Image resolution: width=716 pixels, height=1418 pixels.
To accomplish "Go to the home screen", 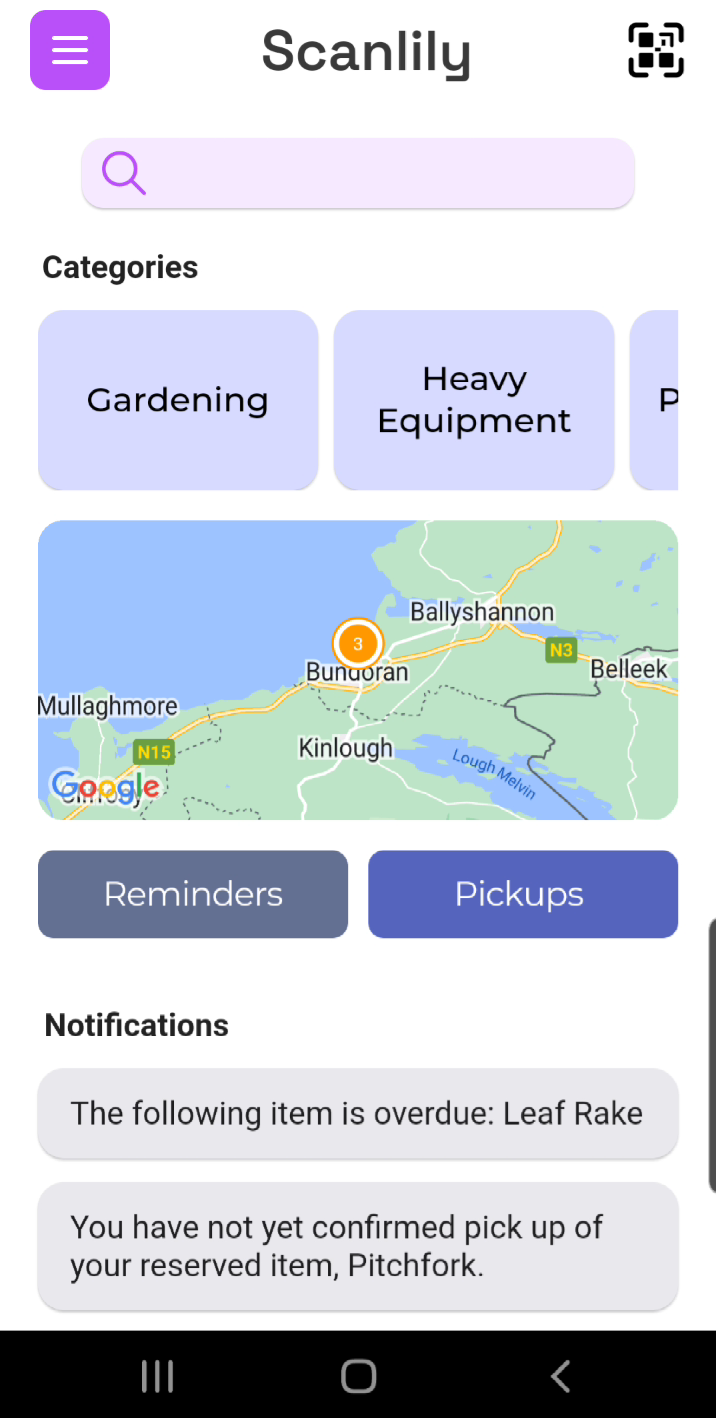I will (358, 1376).
